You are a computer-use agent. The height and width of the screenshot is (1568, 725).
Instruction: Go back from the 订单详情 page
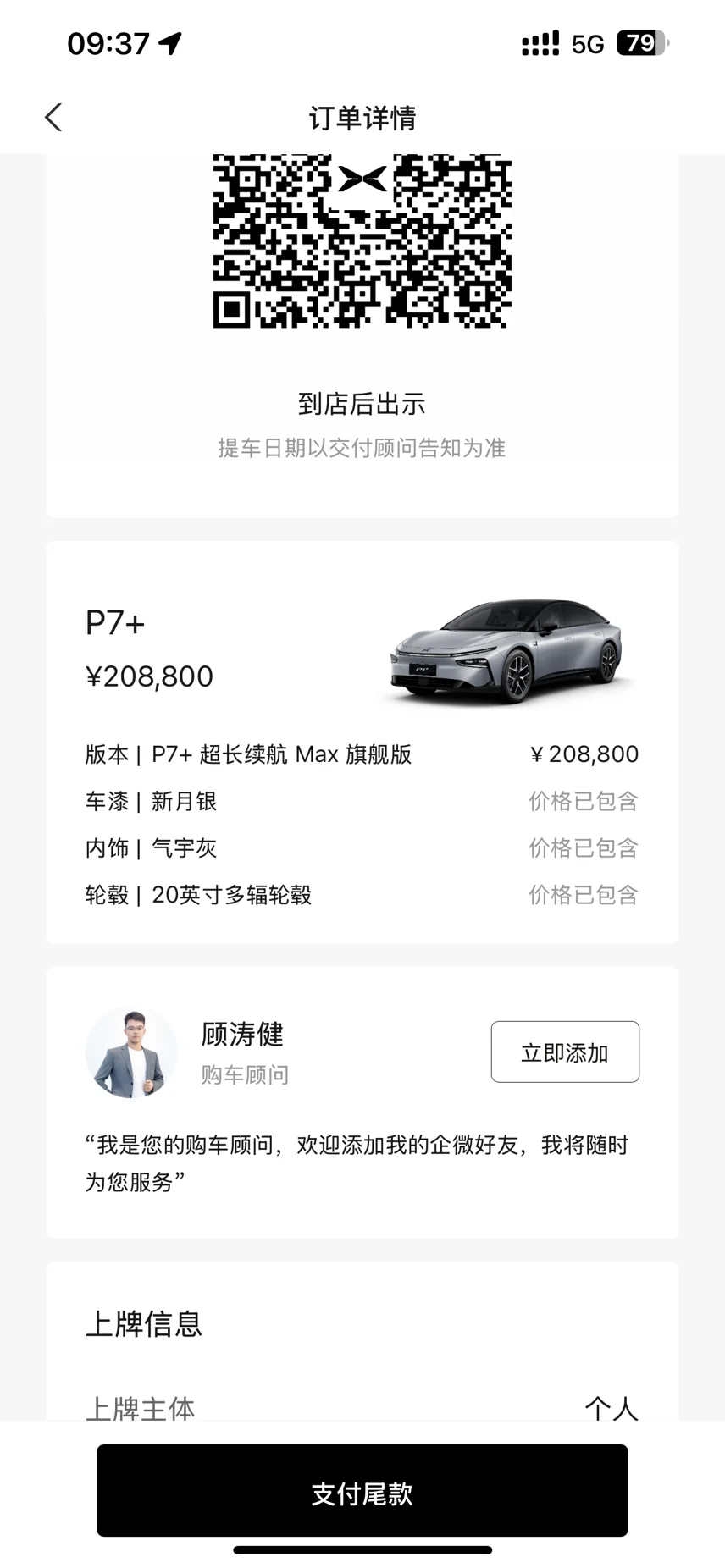53,118
